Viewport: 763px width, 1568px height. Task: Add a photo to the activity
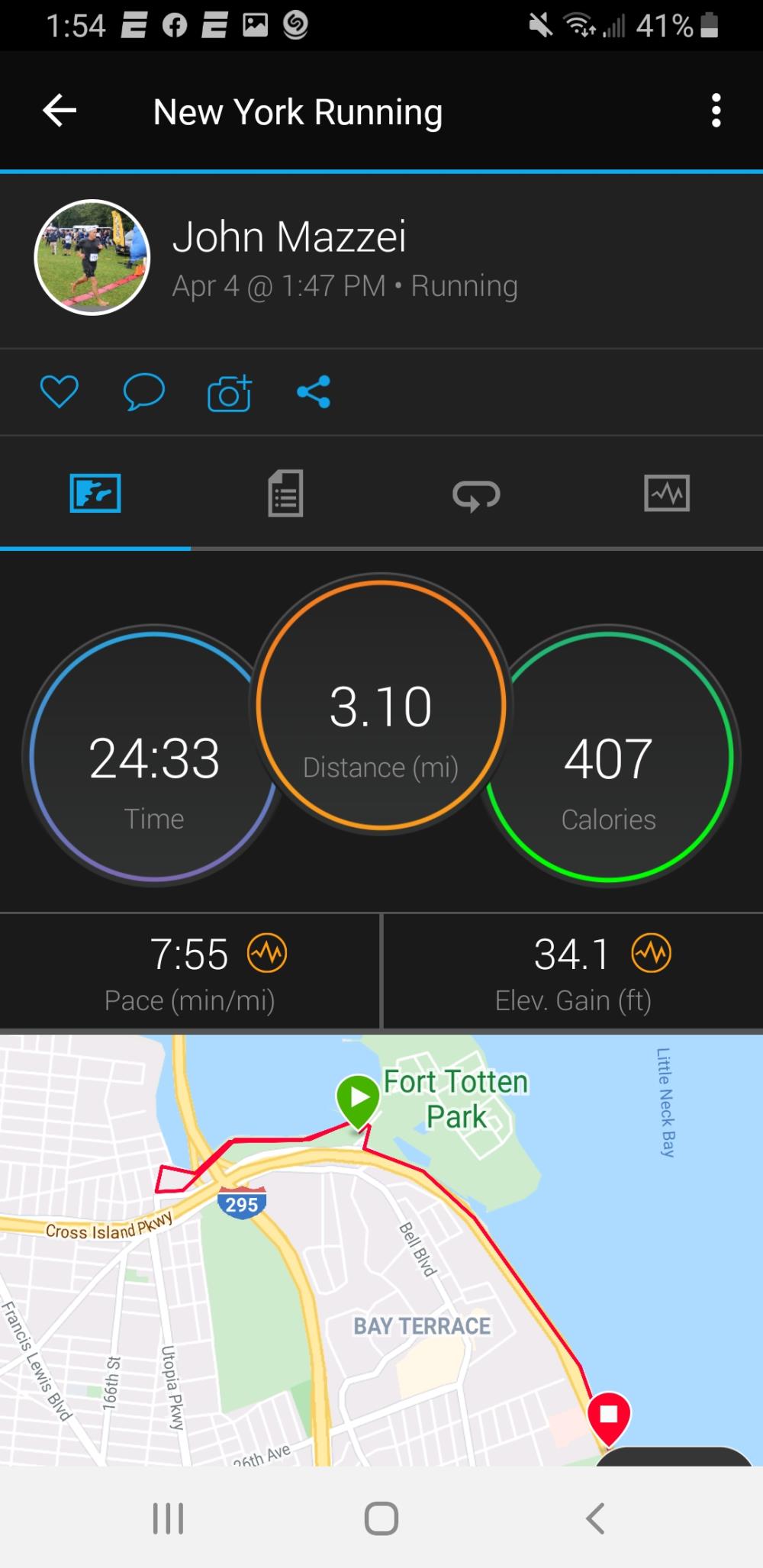(x=229, y=393)
